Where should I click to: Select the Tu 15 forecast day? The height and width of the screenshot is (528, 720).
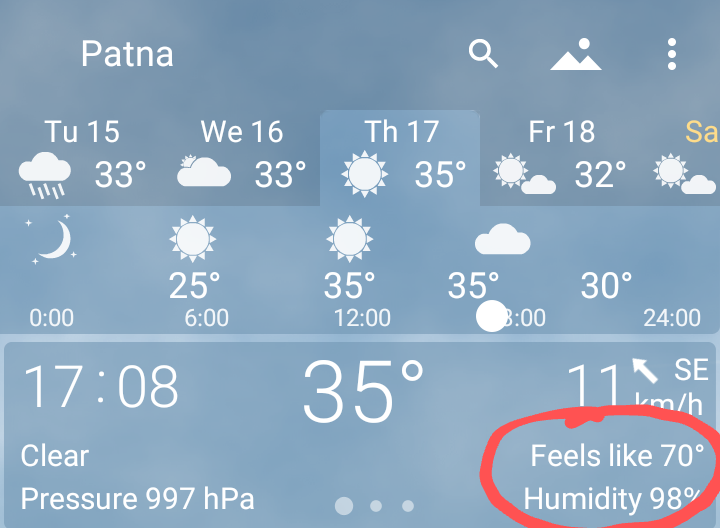[x=82, y=157]
